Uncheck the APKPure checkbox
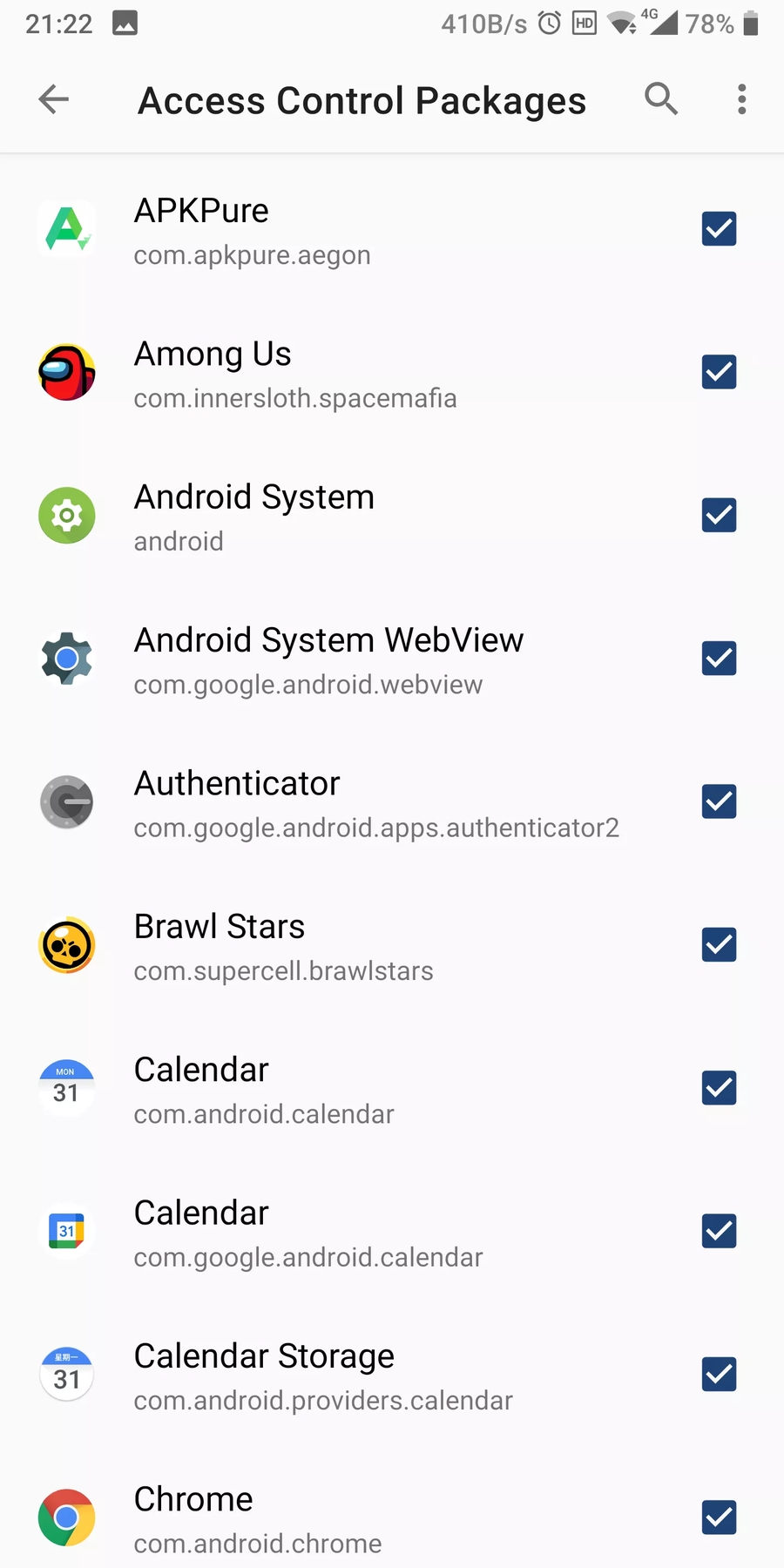This screenshot has height=1568, width=784. point(719,229)
